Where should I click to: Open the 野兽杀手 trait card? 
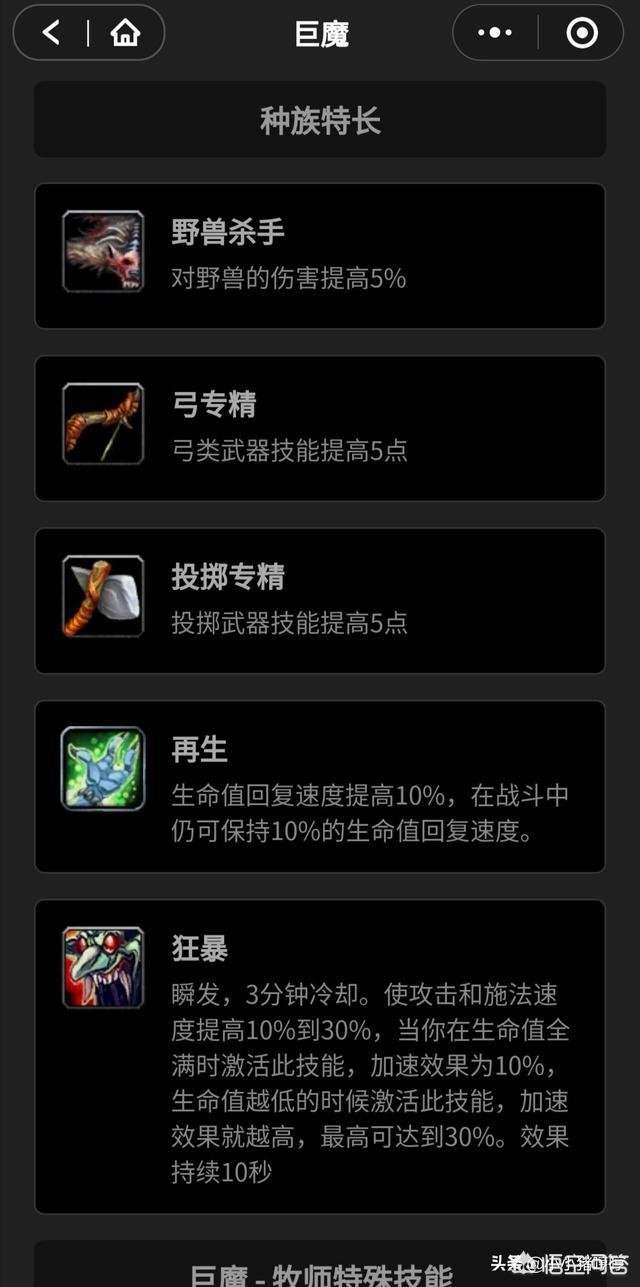click(x=320, y=256)
